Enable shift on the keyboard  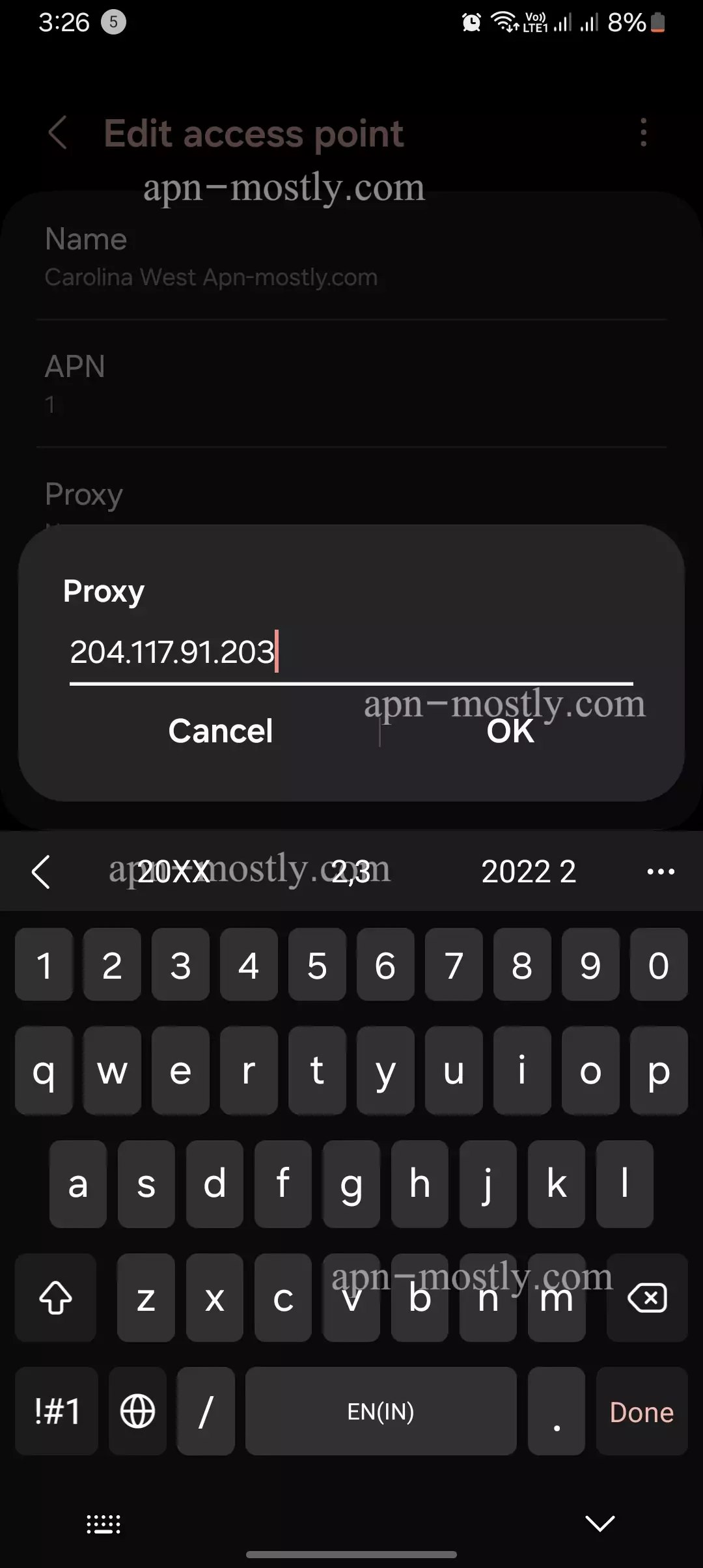coord(56,1298)
